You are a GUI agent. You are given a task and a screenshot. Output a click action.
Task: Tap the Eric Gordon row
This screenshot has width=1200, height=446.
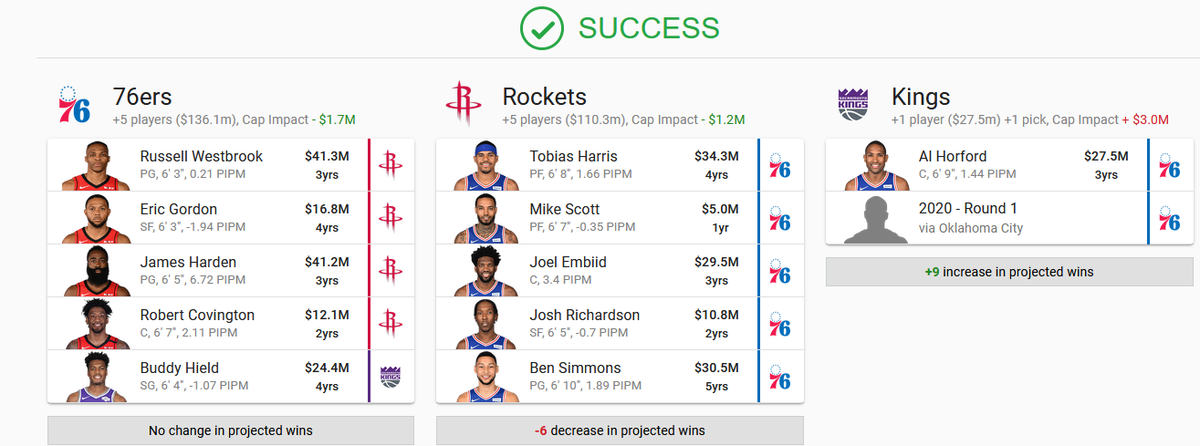[230, 218]
